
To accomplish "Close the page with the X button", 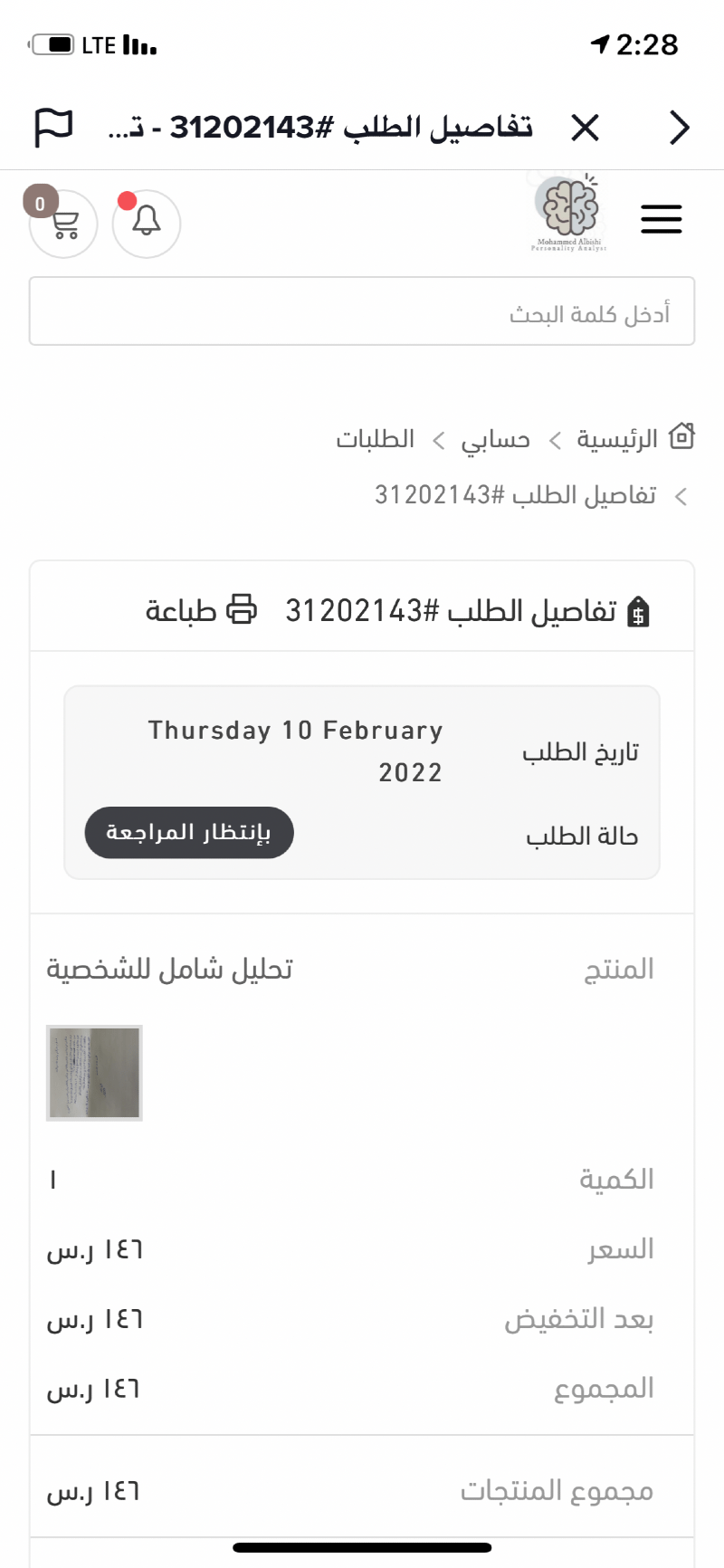I will tap(585, 128).
